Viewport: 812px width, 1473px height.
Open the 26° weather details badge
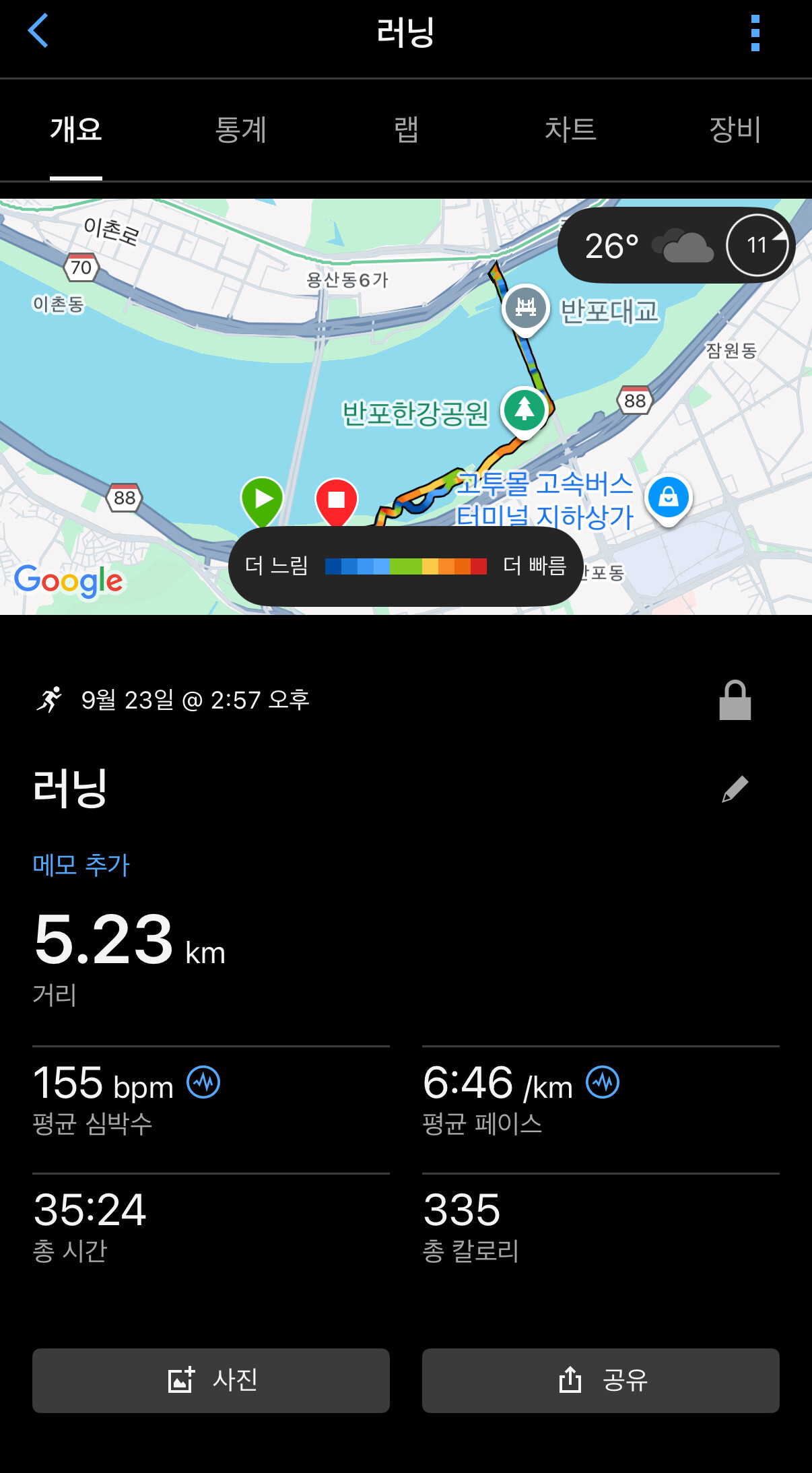(x=676, y=246)
